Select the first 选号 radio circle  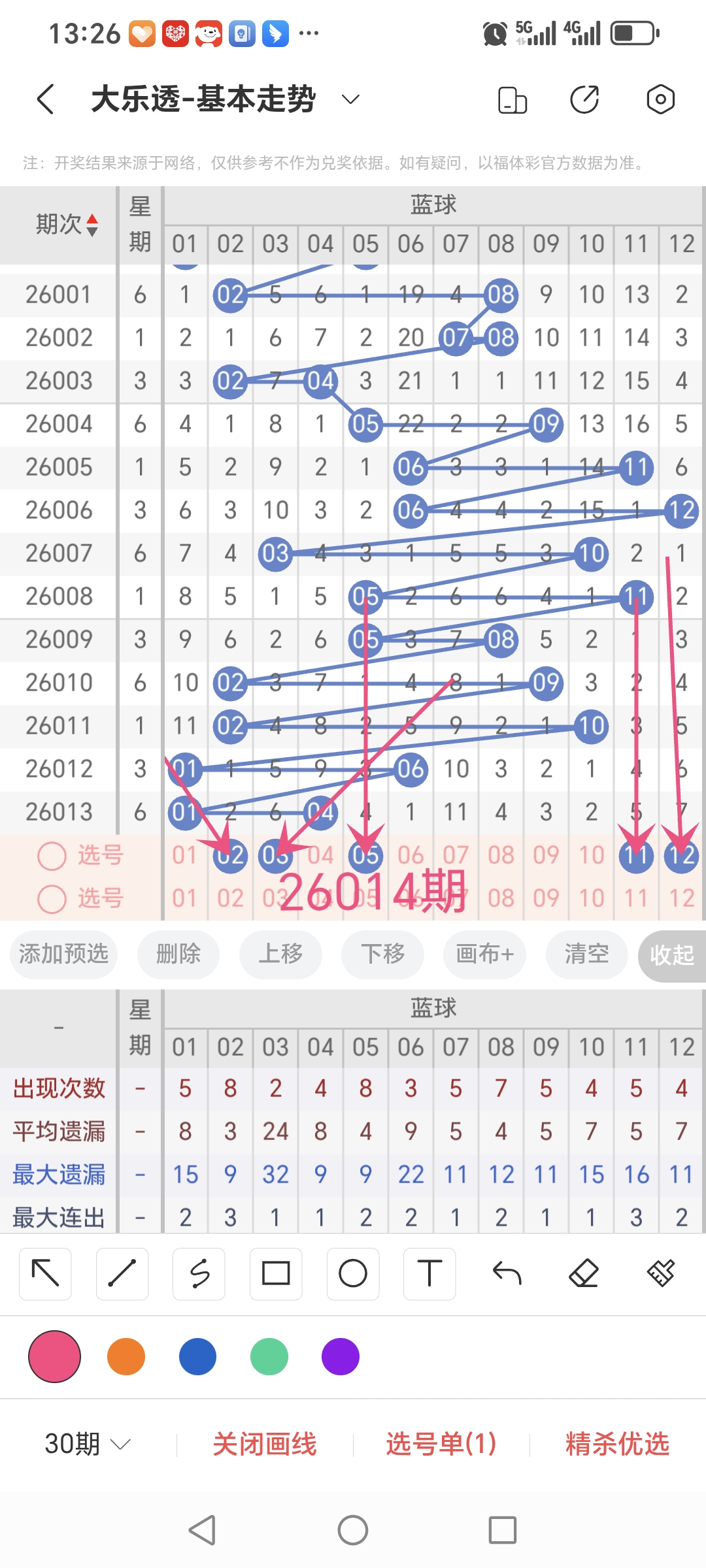(x=52, y=855)
